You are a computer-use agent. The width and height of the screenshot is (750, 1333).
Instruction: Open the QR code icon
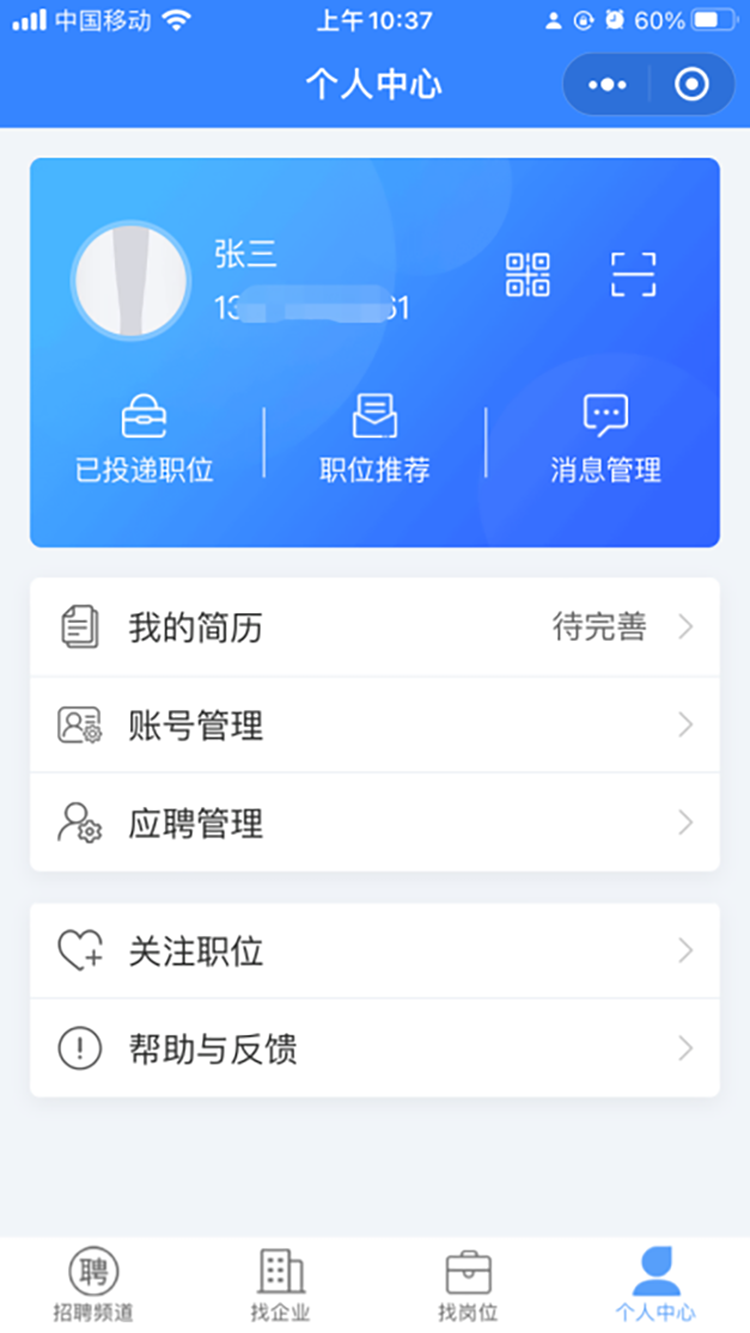click(x=527, y=273)
